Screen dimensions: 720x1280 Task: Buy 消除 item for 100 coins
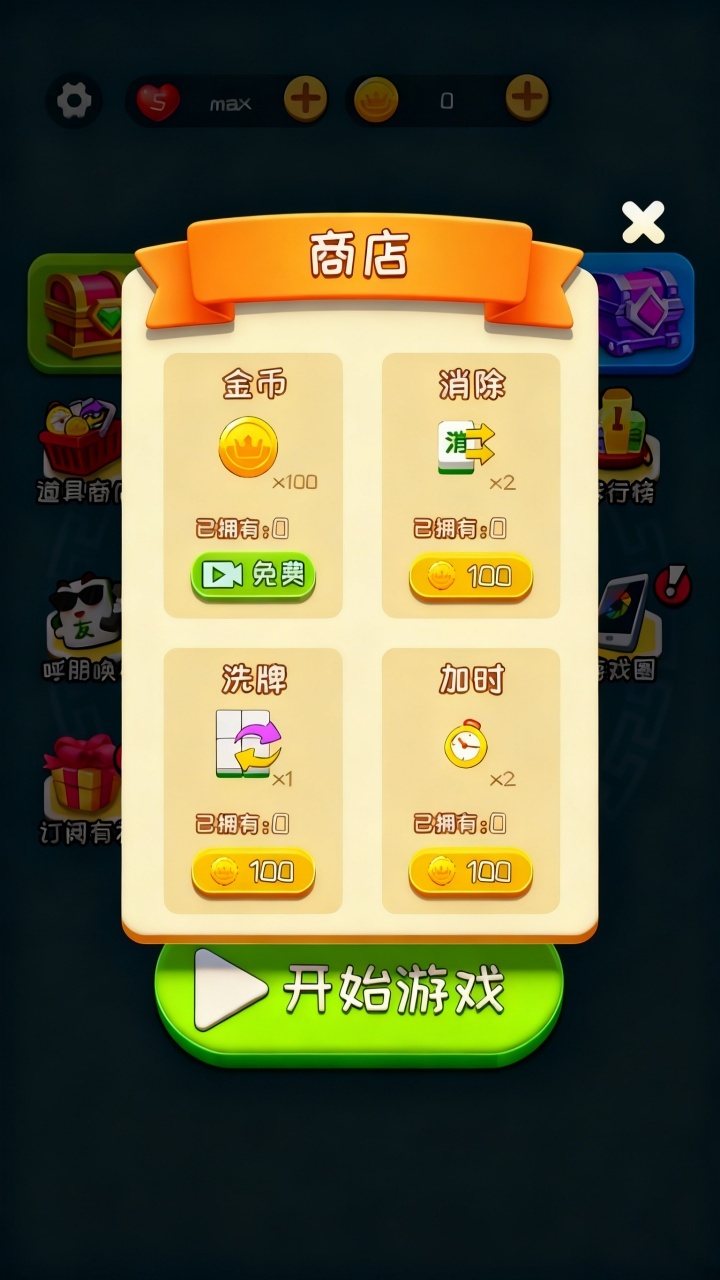[x=470, y=576]
